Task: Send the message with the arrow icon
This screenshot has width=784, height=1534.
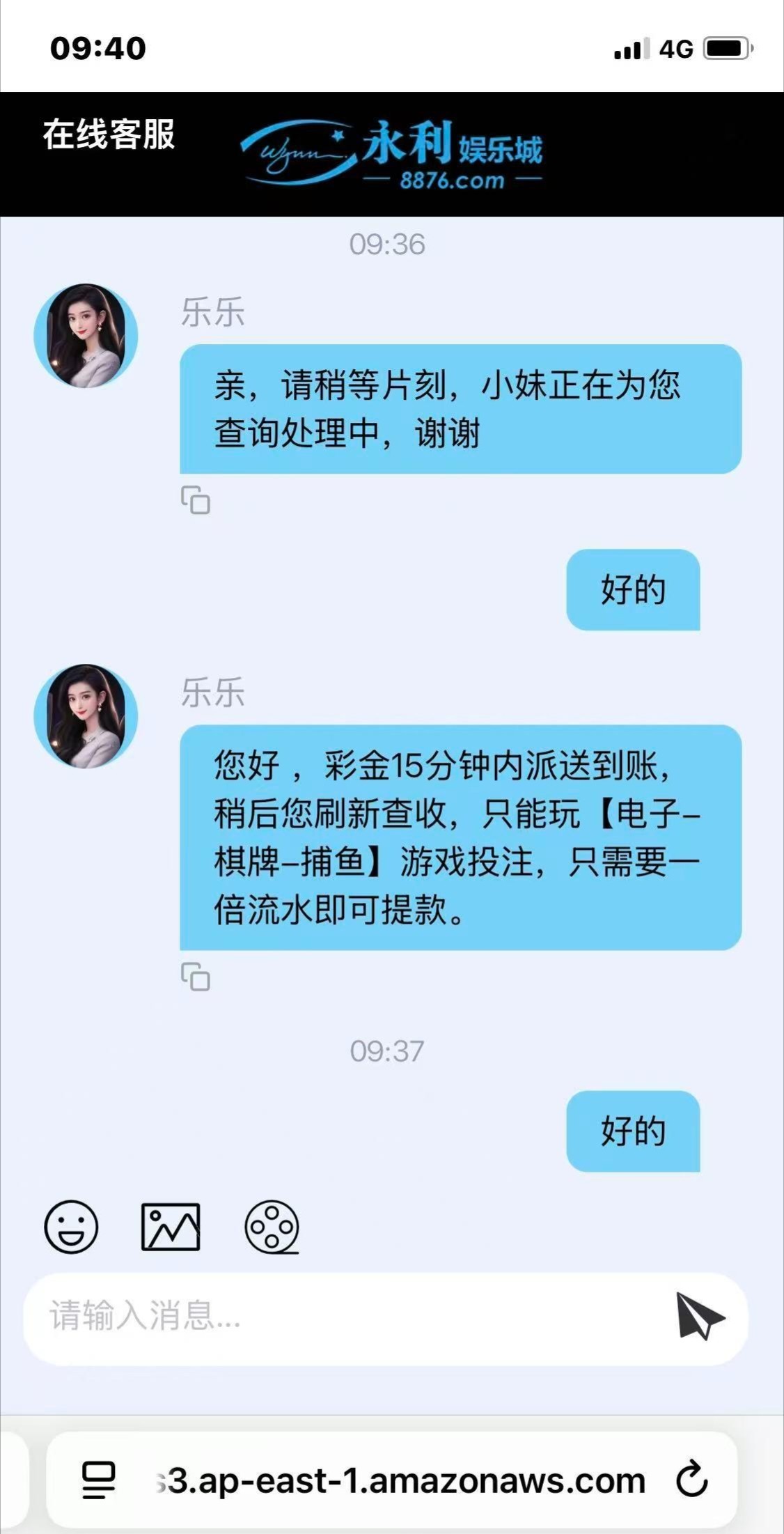Action: click(x=699, y=1316)
